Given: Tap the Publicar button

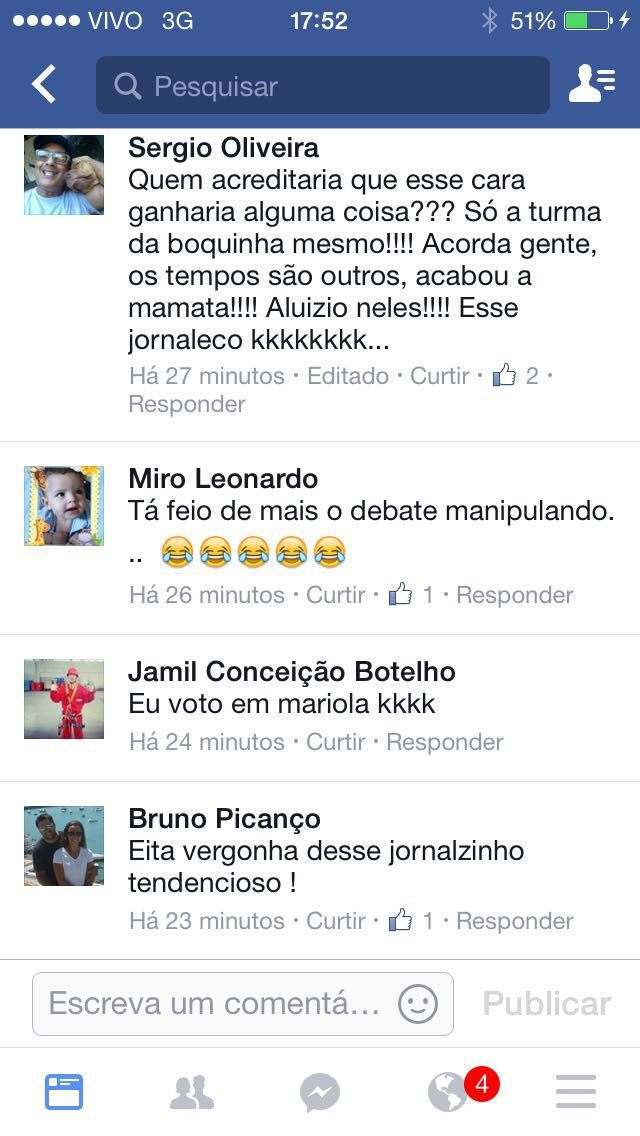Looking at the screenshot, I should point(547,1003).
